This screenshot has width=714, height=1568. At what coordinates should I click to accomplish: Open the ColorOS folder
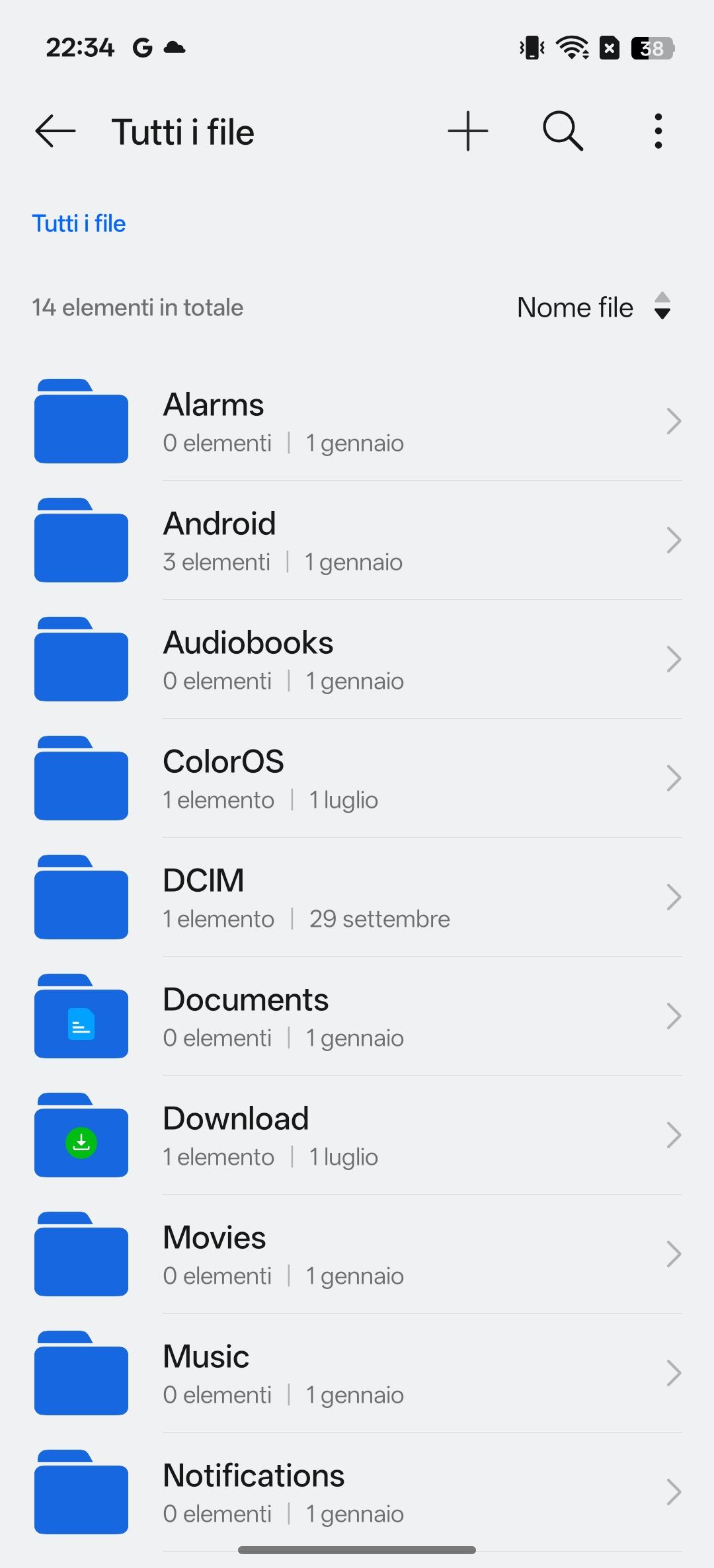357,779
